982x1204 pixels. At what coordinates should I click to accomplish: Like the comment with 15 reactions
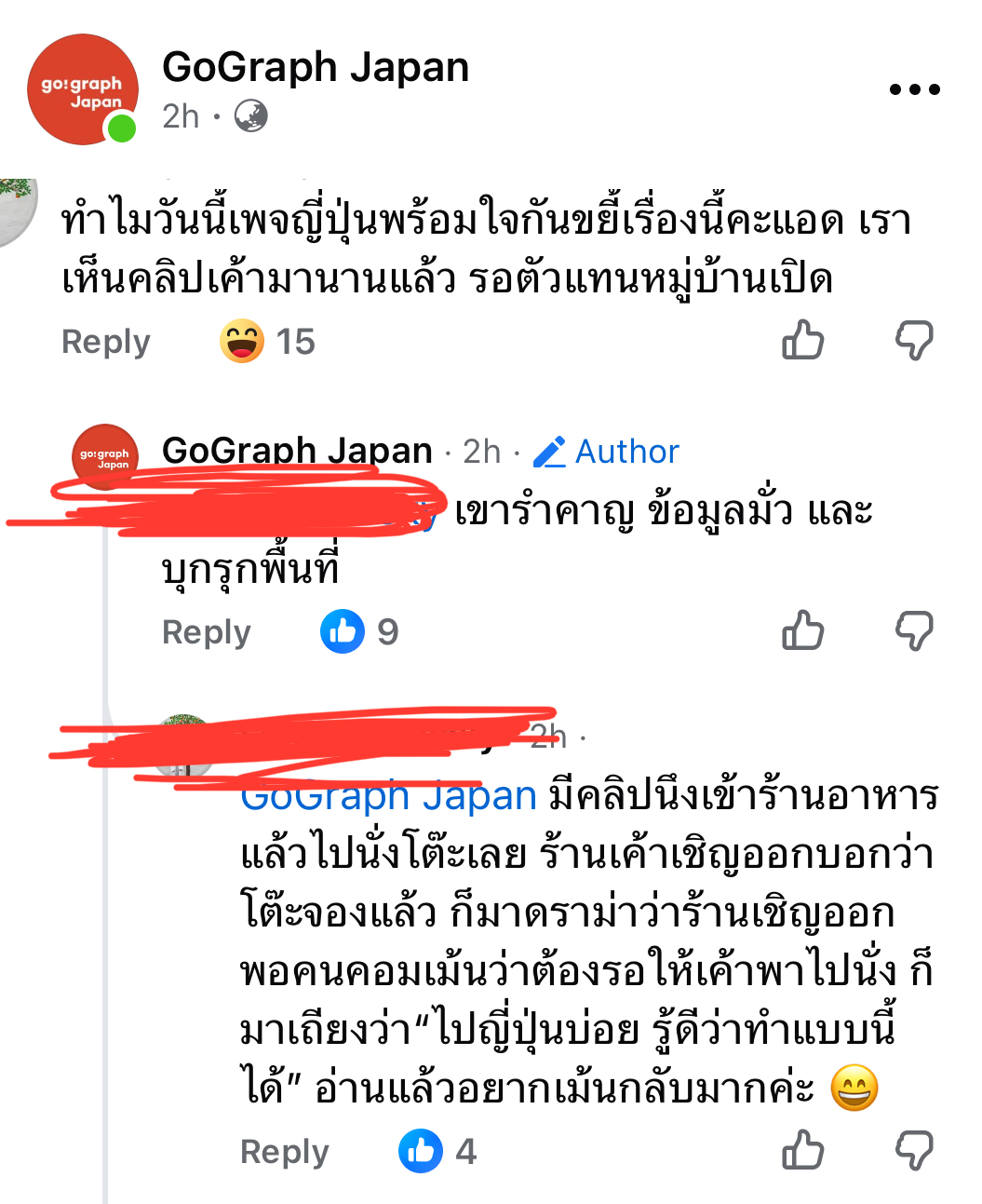pyautogui.click(x=802, y=340)
